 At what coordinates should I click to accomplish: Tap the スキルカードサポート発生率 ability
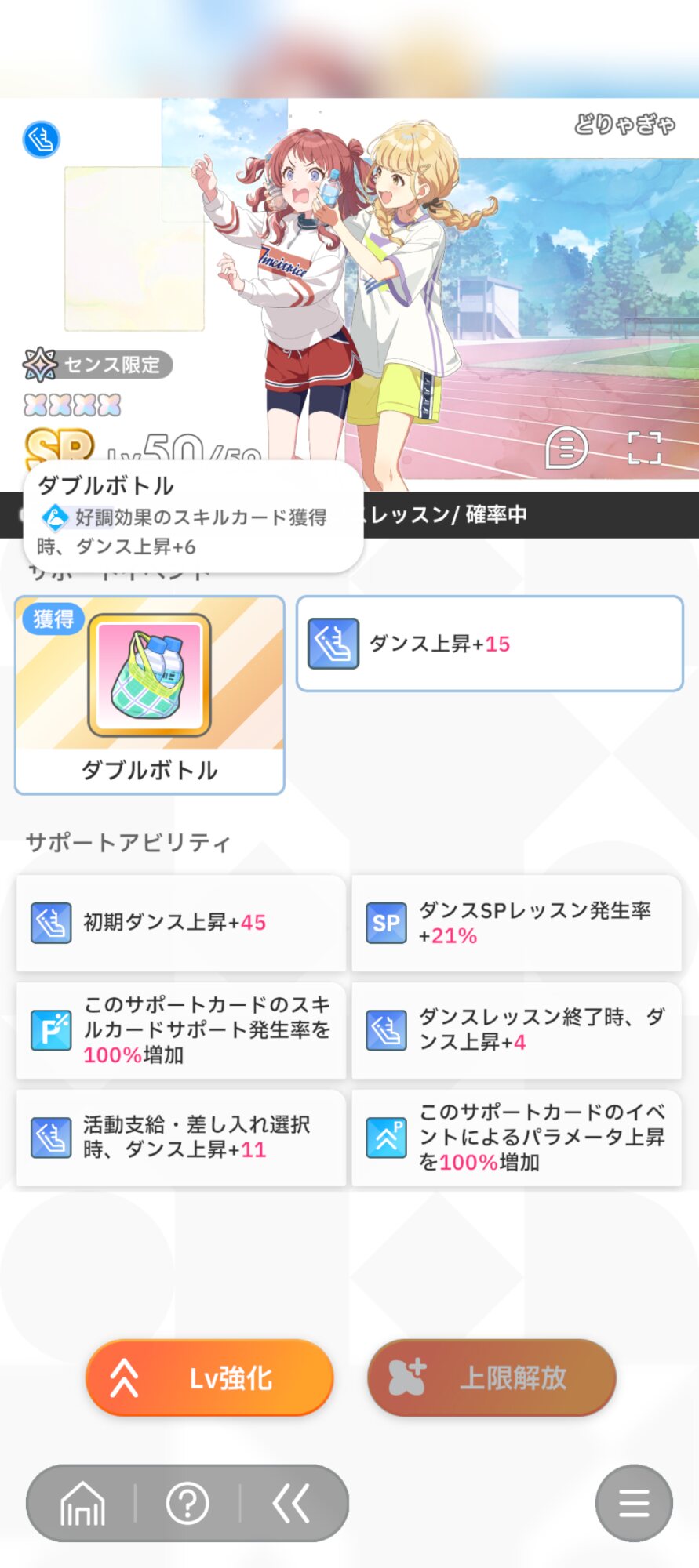point(180,1030)
